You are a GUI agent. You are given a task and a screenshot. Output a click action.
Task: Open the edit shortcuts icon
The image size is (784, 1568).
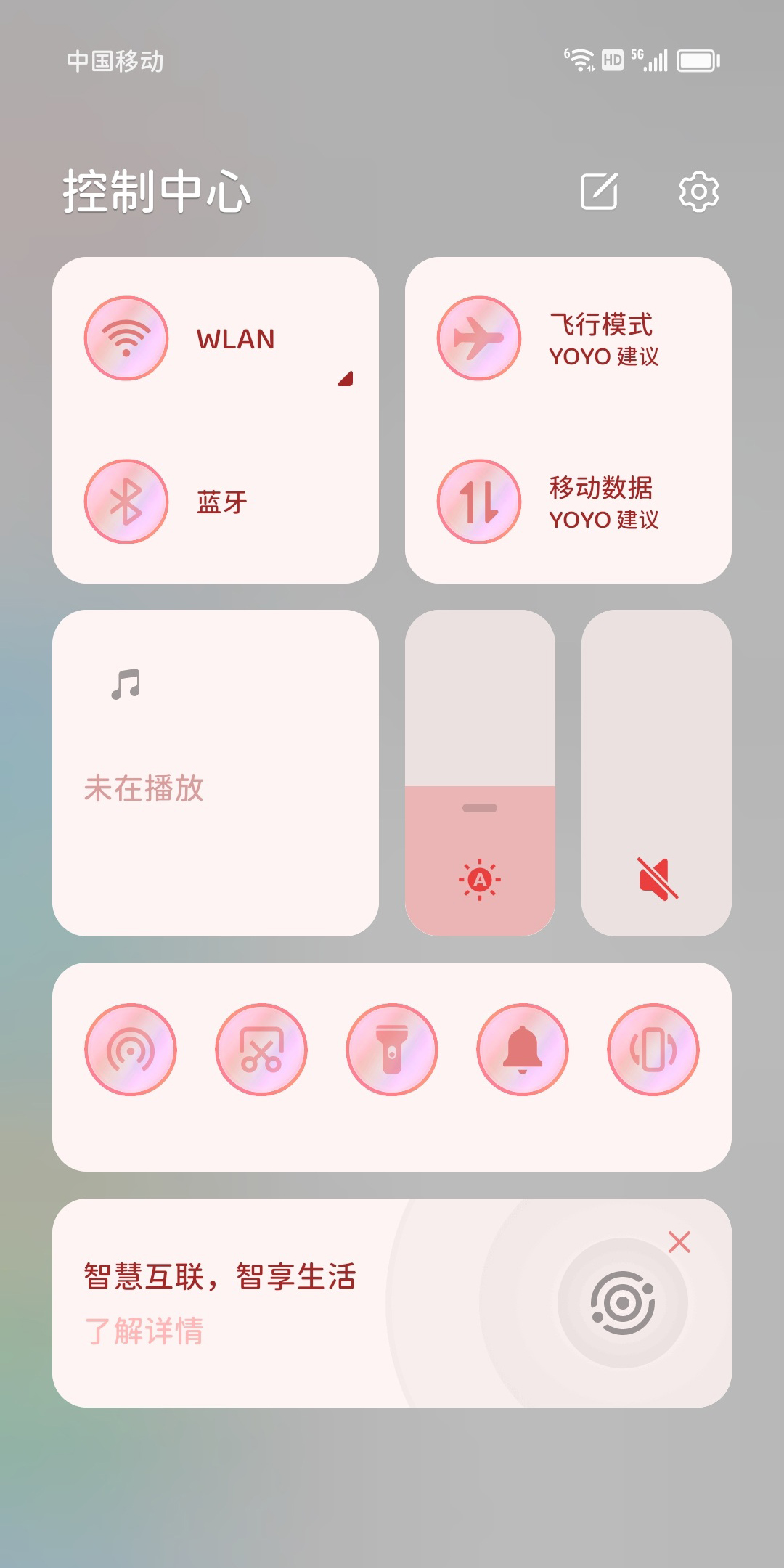[599, 192]
